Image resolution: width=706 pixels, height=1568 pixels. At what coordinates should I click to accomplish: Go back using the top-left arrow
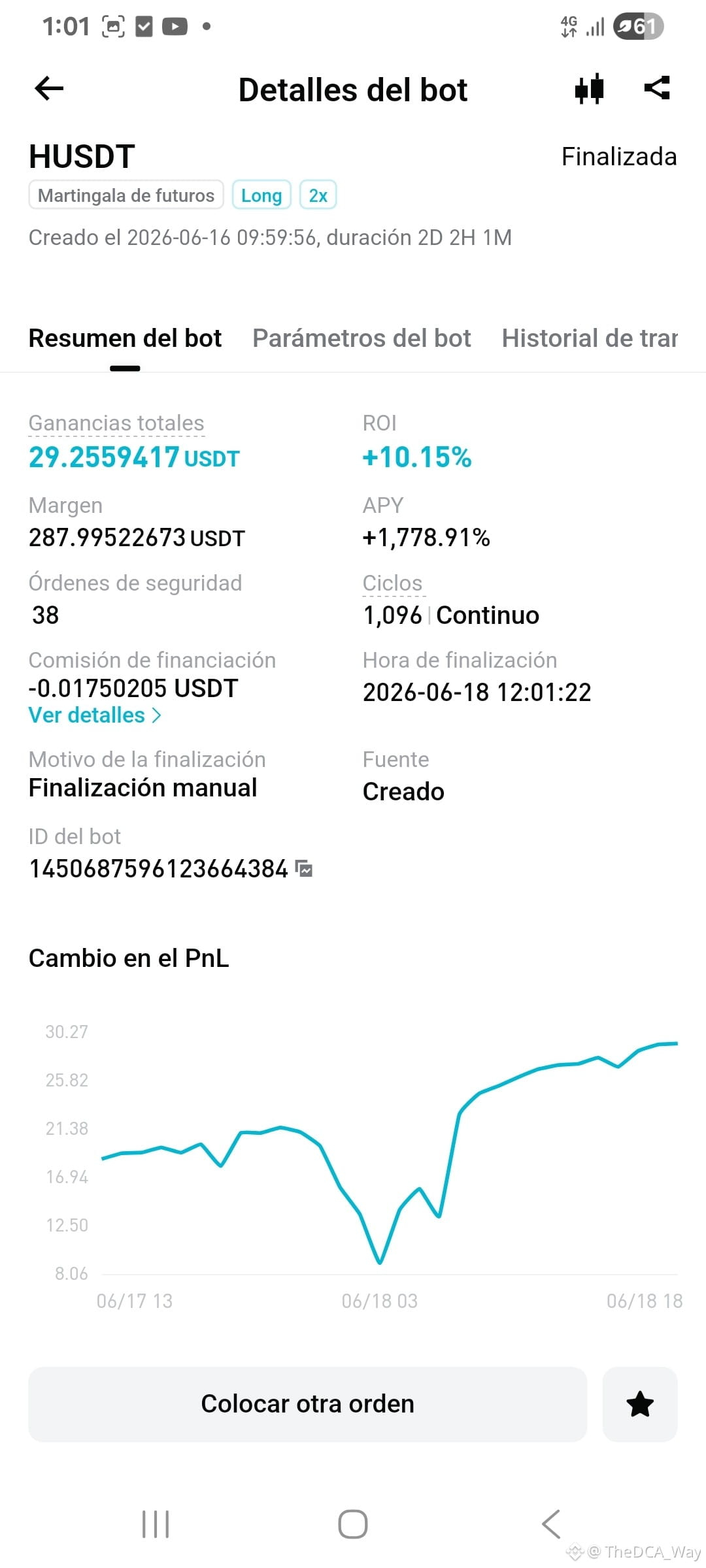(49, 89)
